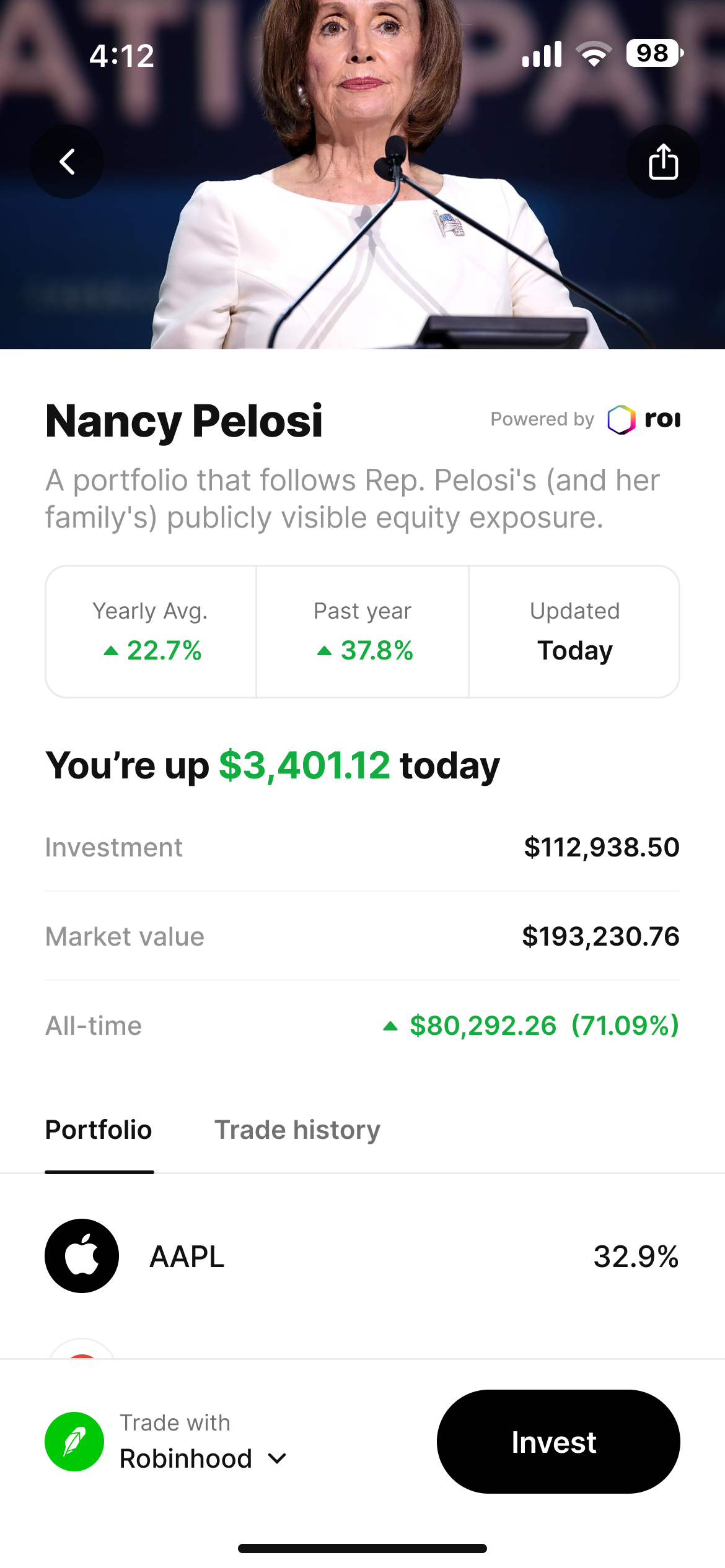This screenshot has height=1568, width=725.
Task: Tap the 98 battery indicator
Action: (x=651, y=55)
